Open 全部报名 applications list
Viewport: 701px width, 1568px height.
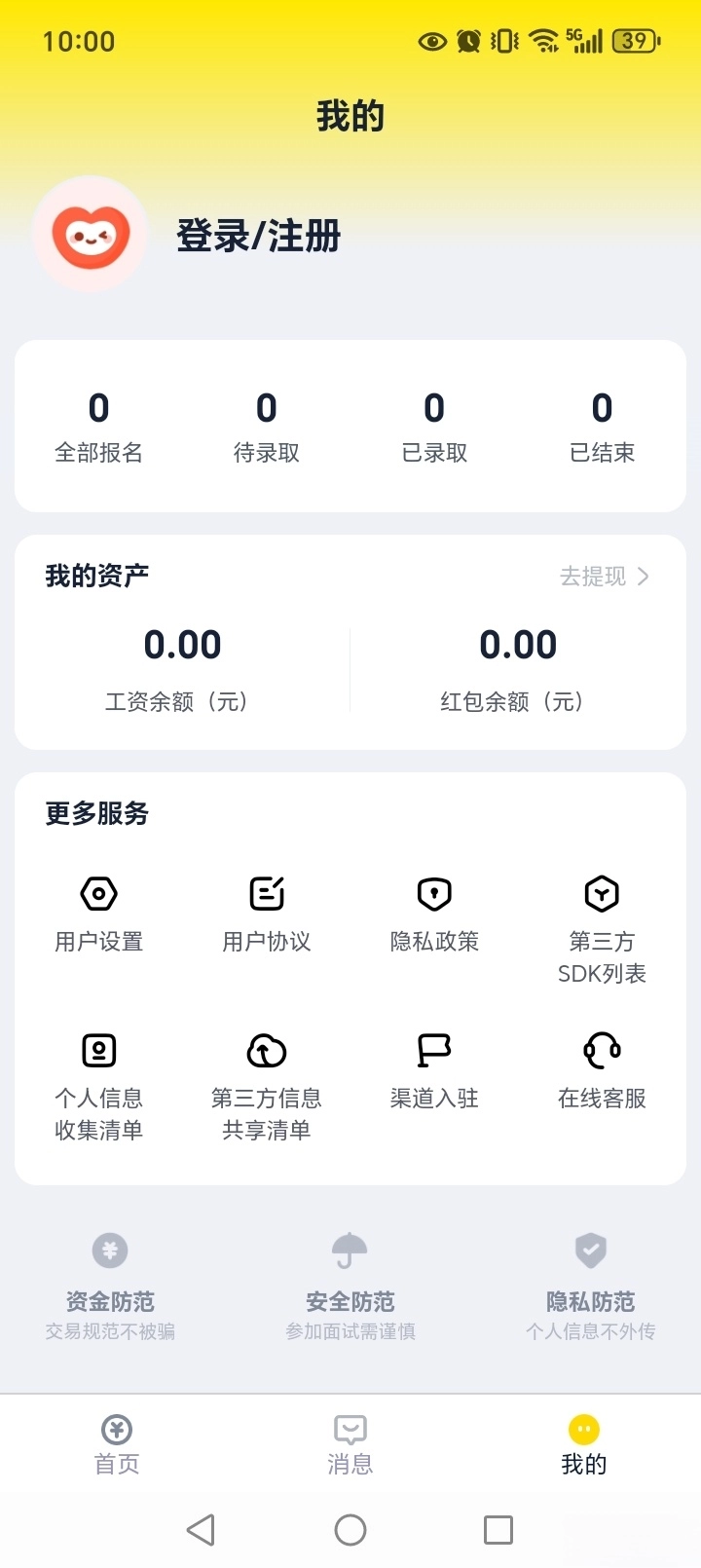click(x=98, y=427)
